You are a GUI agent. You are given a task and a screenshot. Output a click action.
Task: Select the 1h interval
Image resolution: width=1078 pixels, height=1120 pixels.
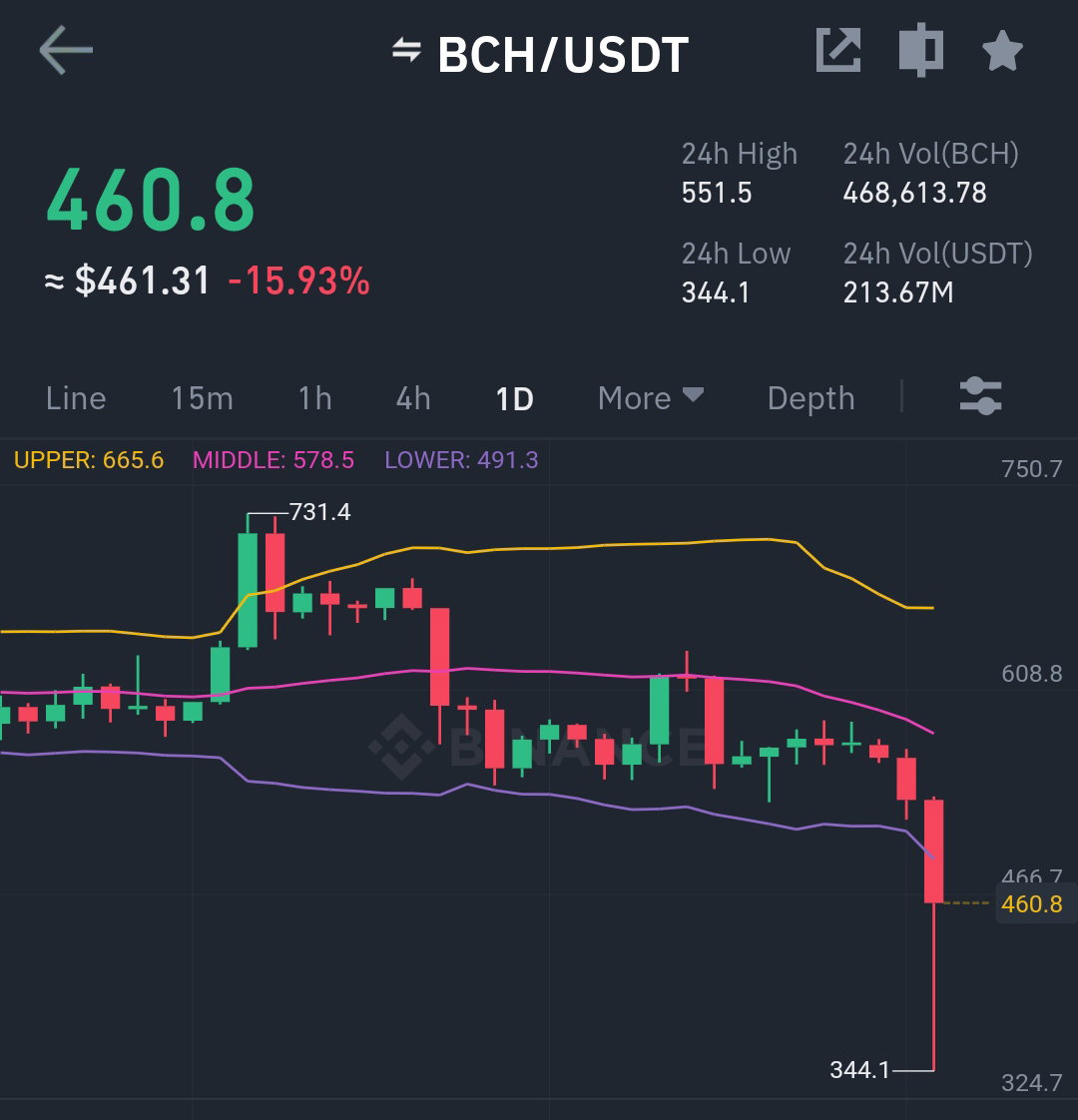(x=315, y=398)
